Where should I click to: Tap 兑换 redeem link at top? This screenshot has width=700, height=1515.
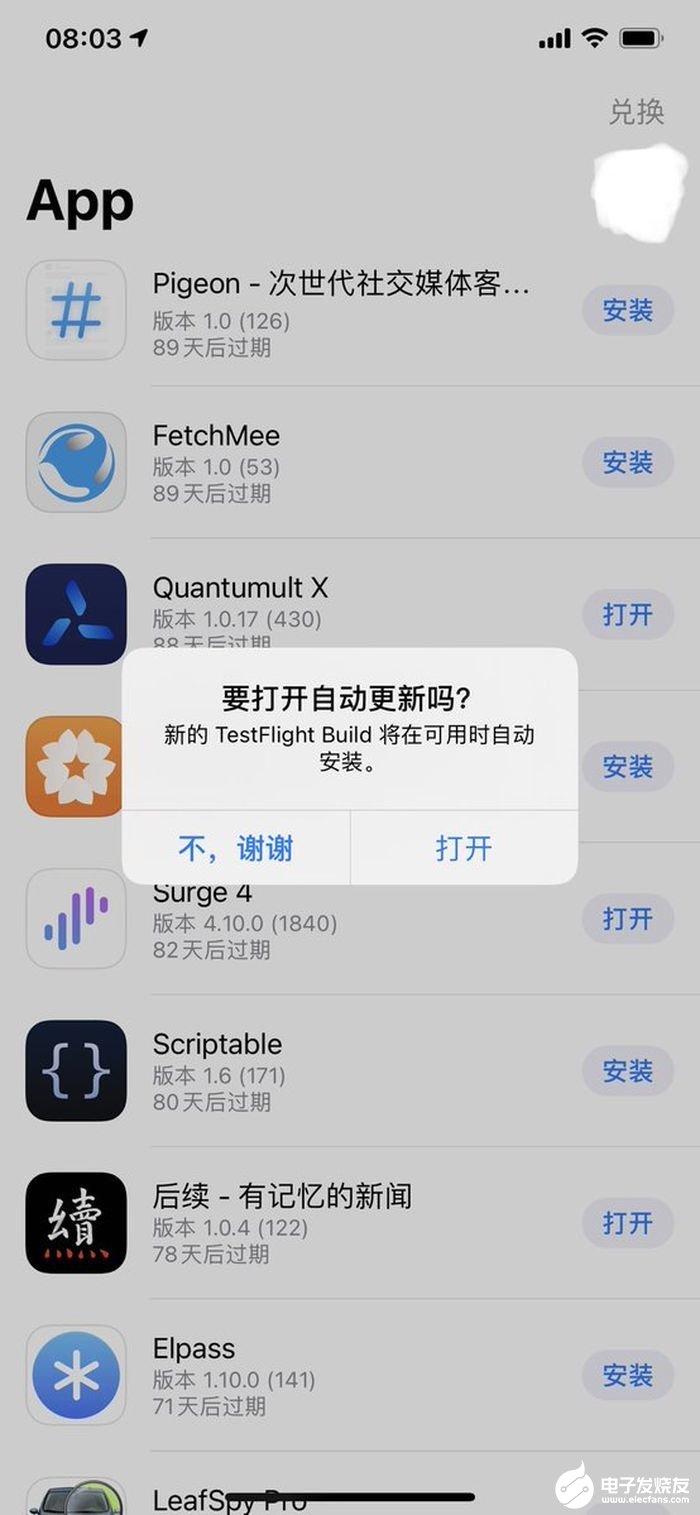(636, 112)
